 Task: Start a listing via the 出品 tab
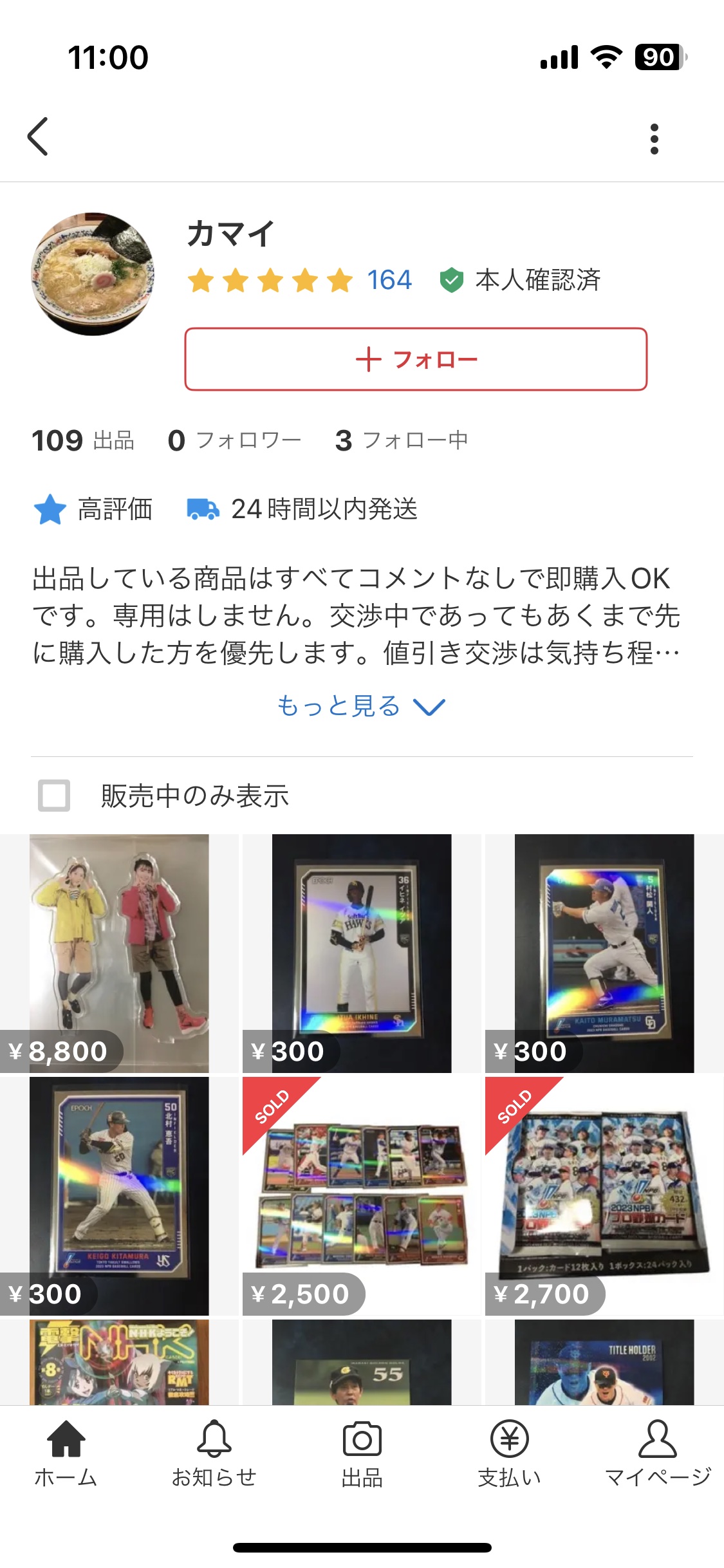click(362, 1454)
